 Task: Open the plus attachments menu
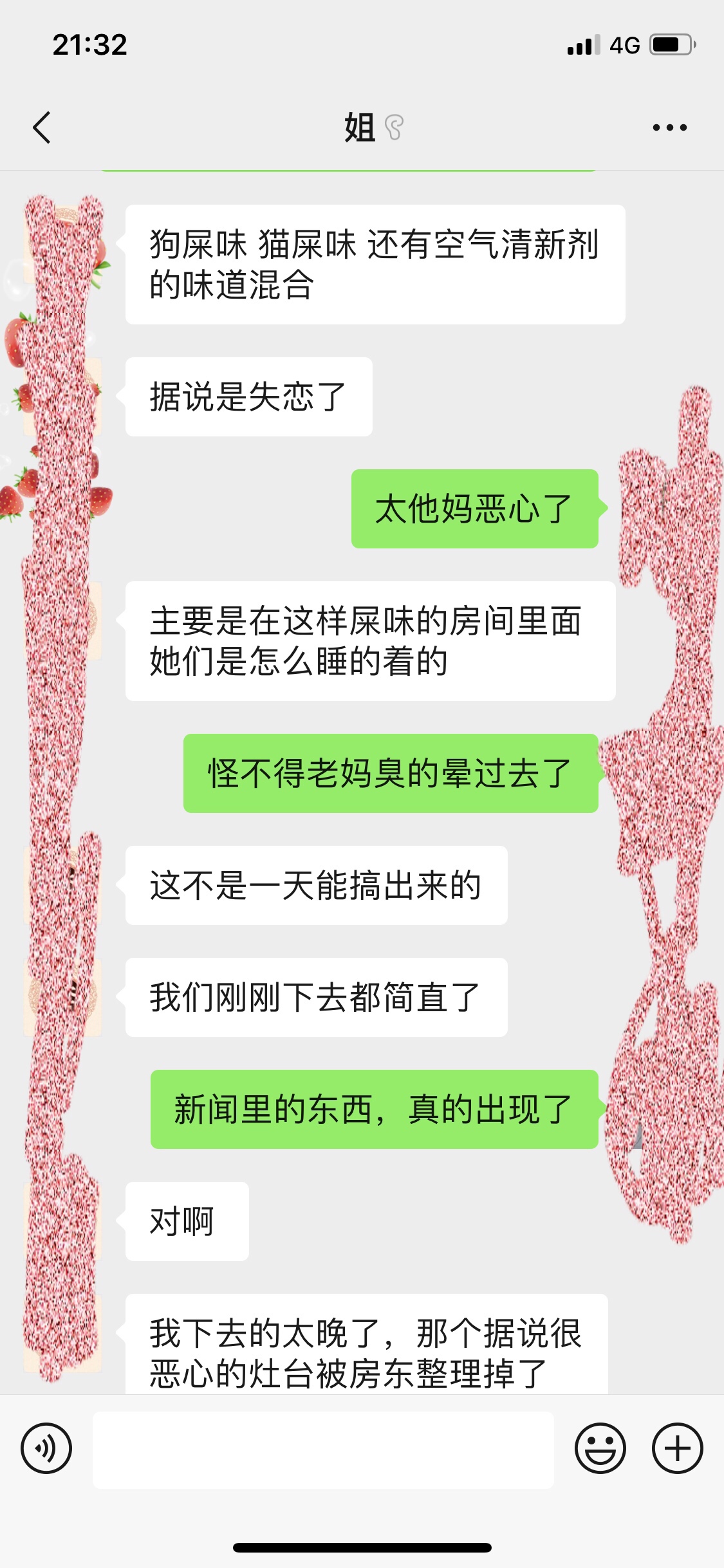tap(677, 1449)
